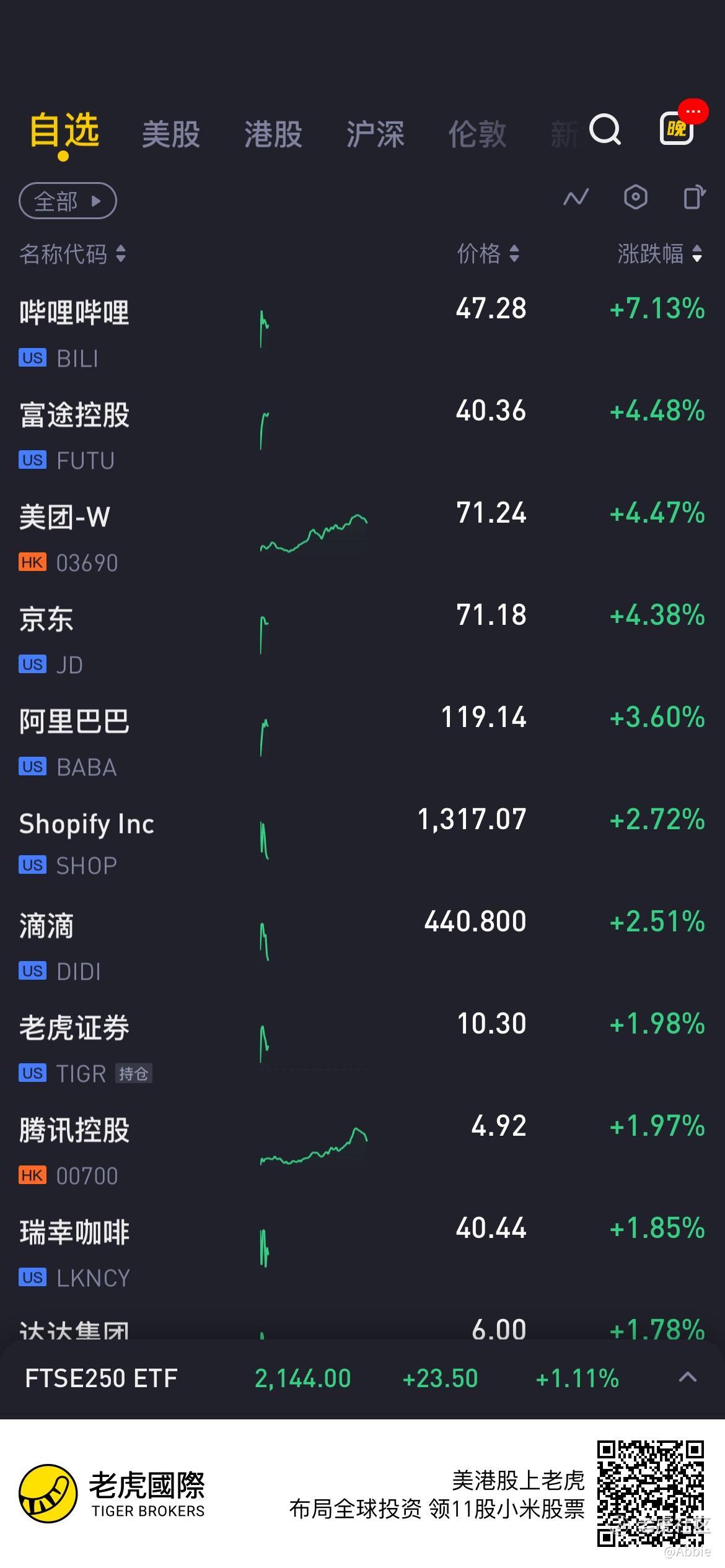Screen dimensions: 725x1568
Task: Toggle the trend chart line icon
Action: [576, 198]
